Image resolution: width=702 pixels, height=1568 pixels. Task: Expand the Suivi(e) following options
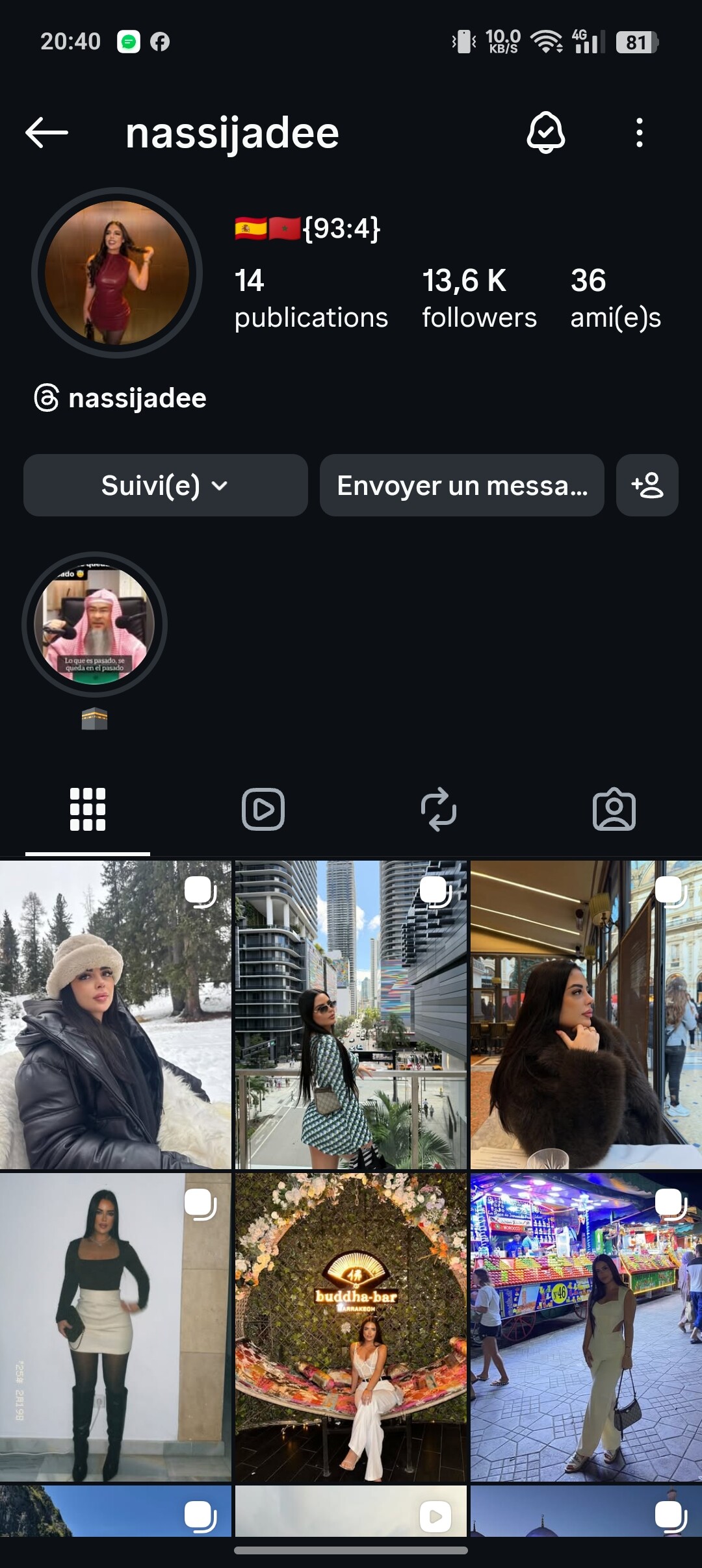coord(165,485)
